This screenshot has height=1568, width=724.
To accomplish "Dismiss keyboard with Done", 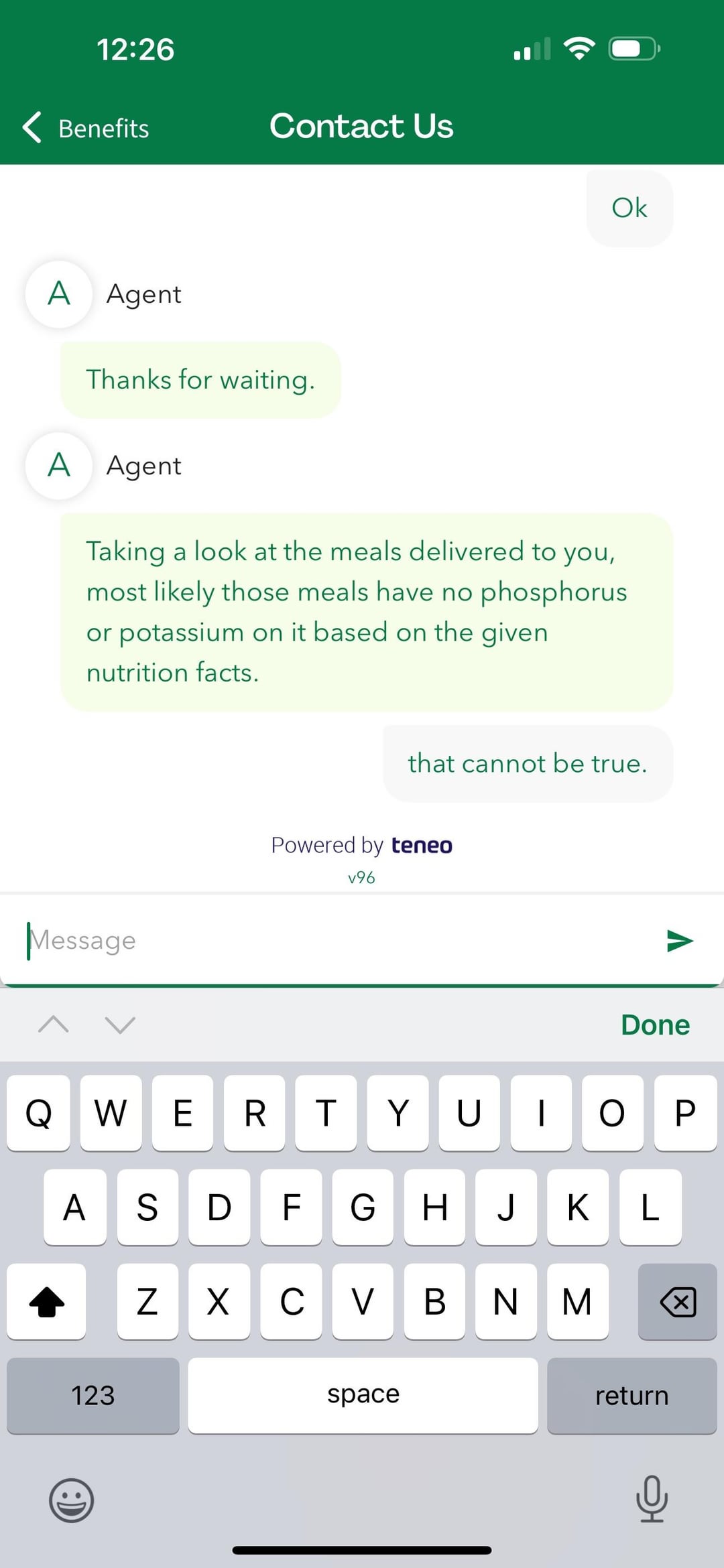I will (x=654, y=1025).
